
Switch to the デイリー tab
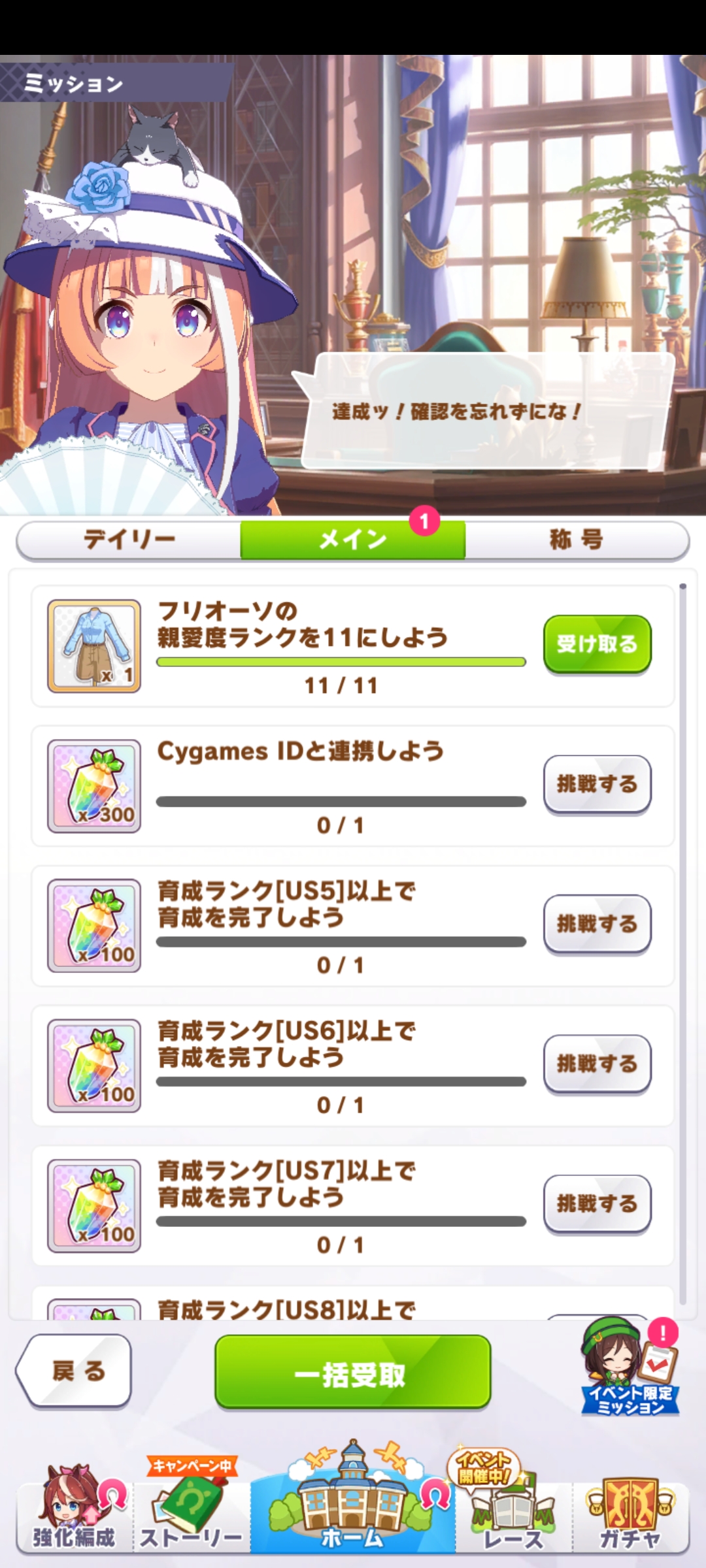pos(129,540)
